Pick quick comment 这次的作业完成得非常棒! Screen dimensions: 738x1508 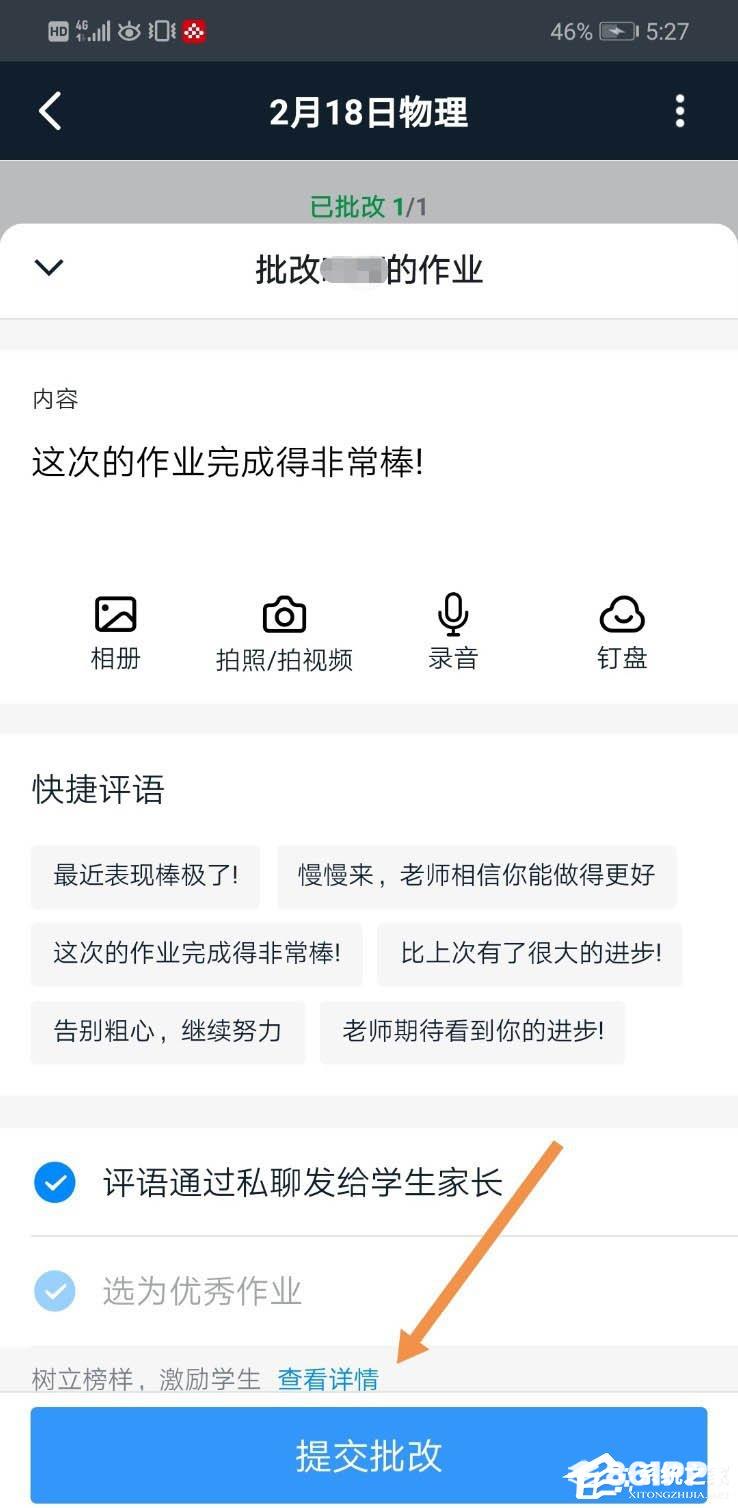point(197,954)
